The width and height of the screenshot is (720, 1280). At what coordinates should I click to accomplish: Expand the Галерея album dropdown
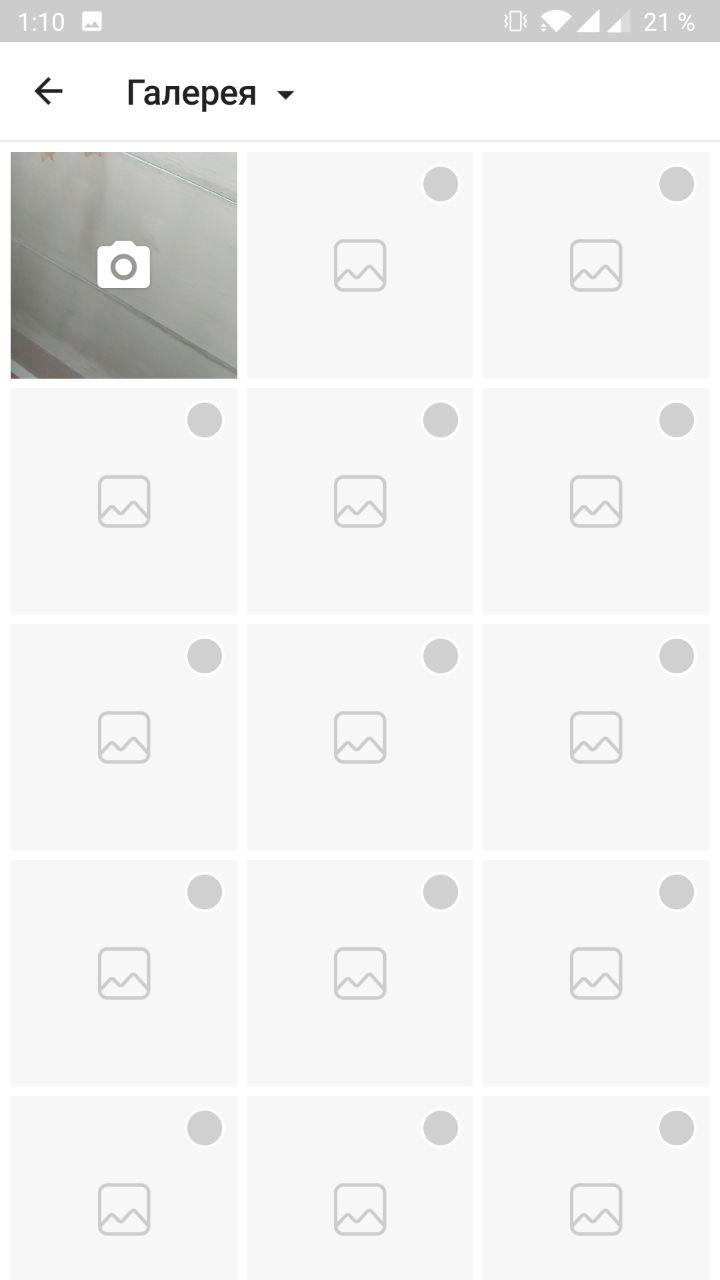[211, 94]
